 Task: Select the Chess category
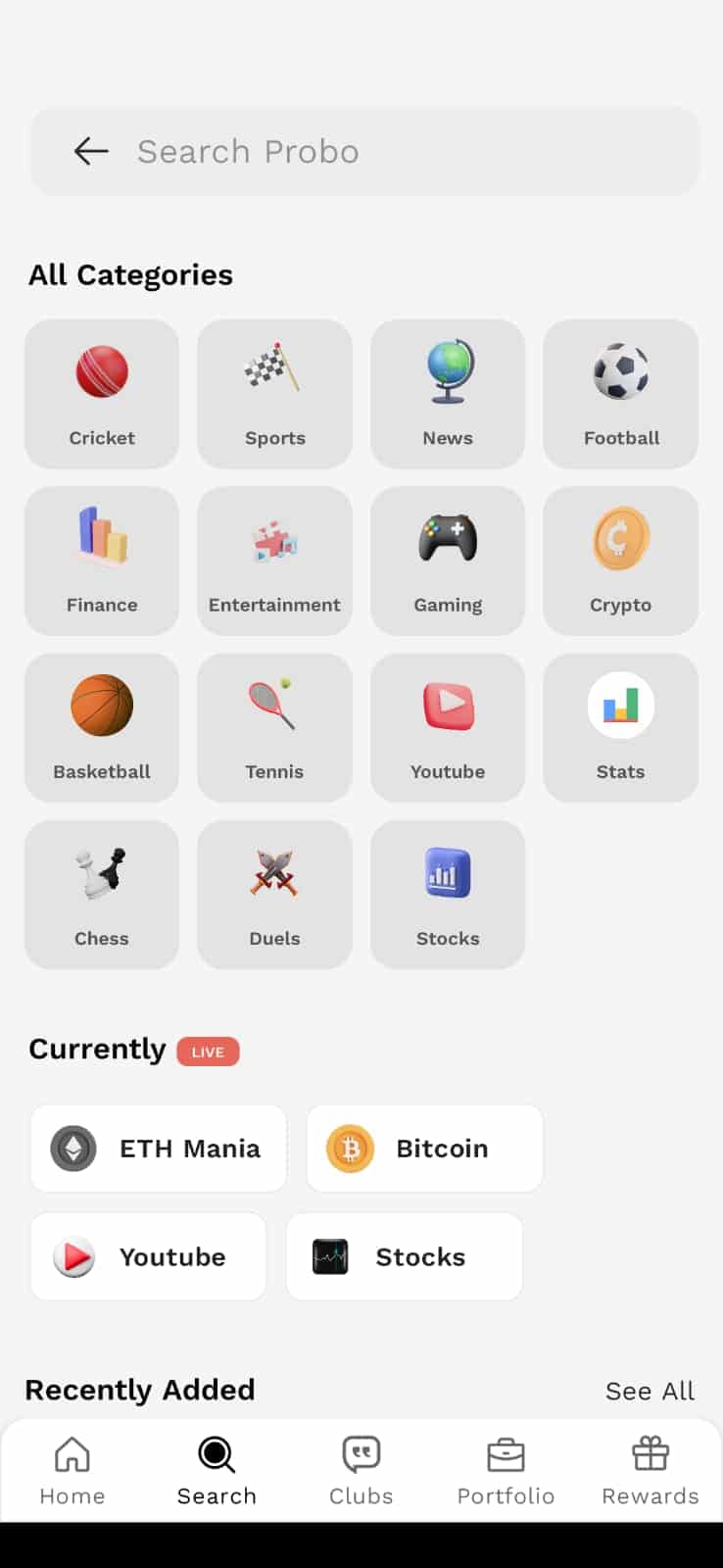[x=102, y=894]
